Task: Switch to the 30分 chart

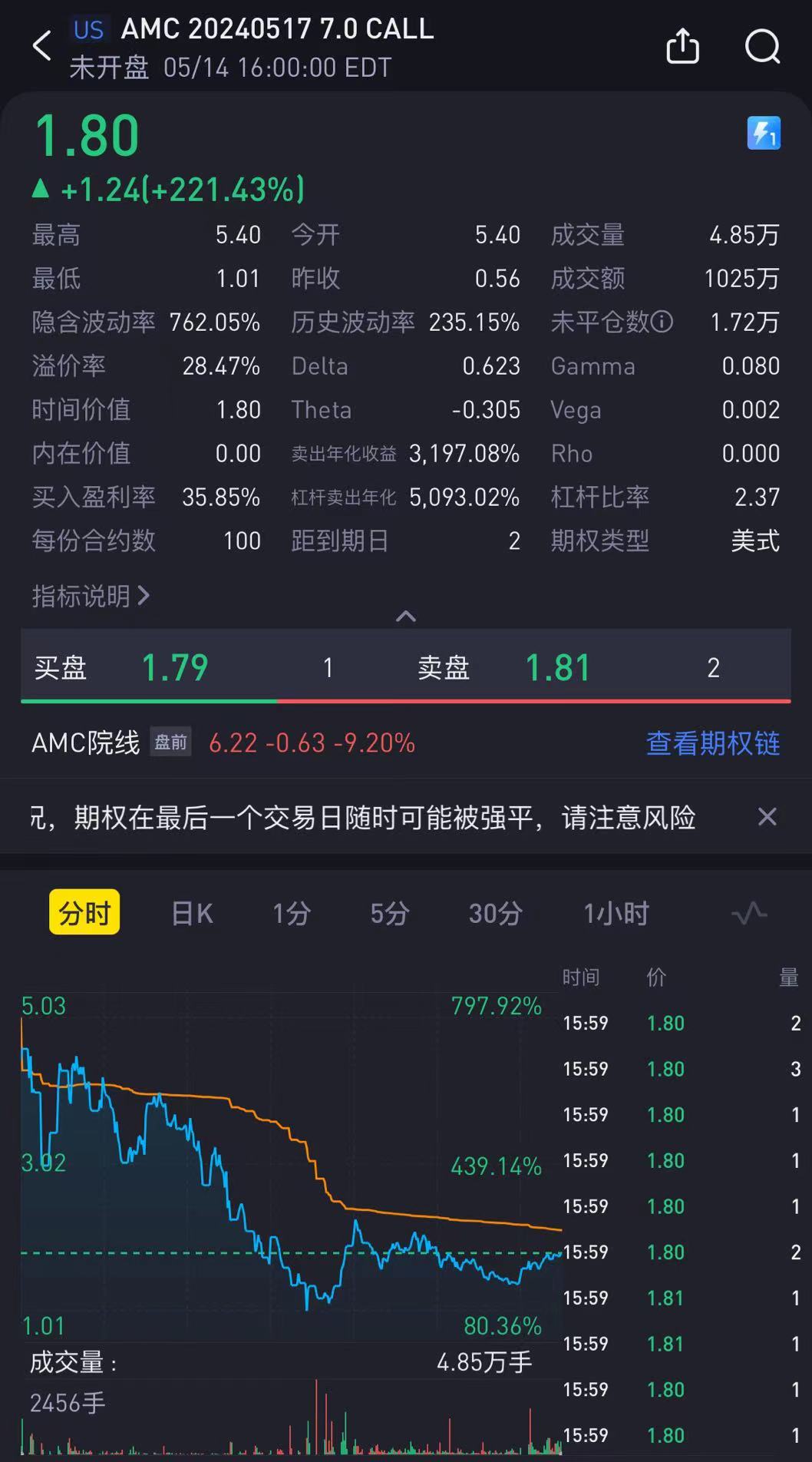Action: pos(495,913)
